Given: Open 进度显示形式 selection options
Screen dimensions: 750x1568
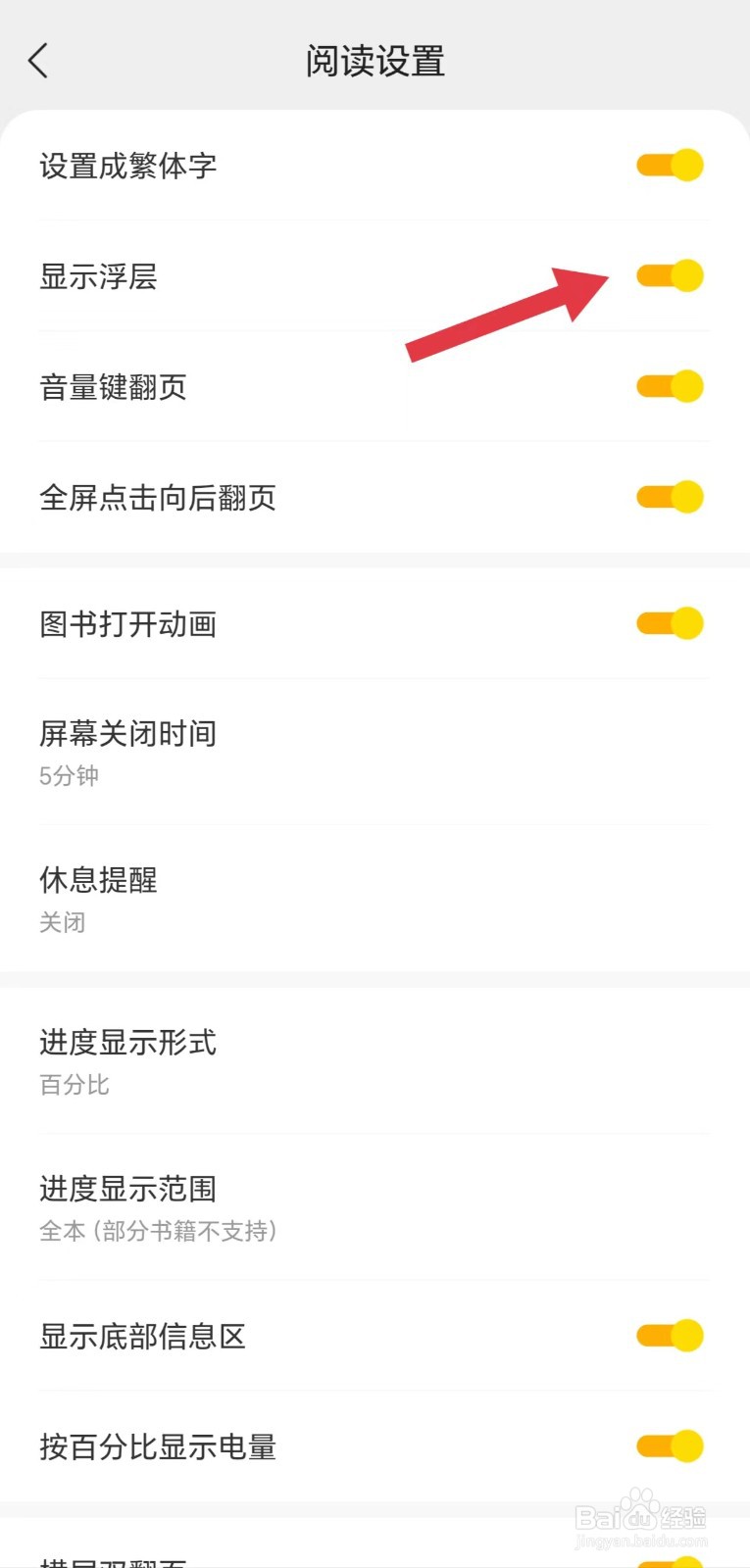Looking at the screenshot, I should (x=373, y=1058).
